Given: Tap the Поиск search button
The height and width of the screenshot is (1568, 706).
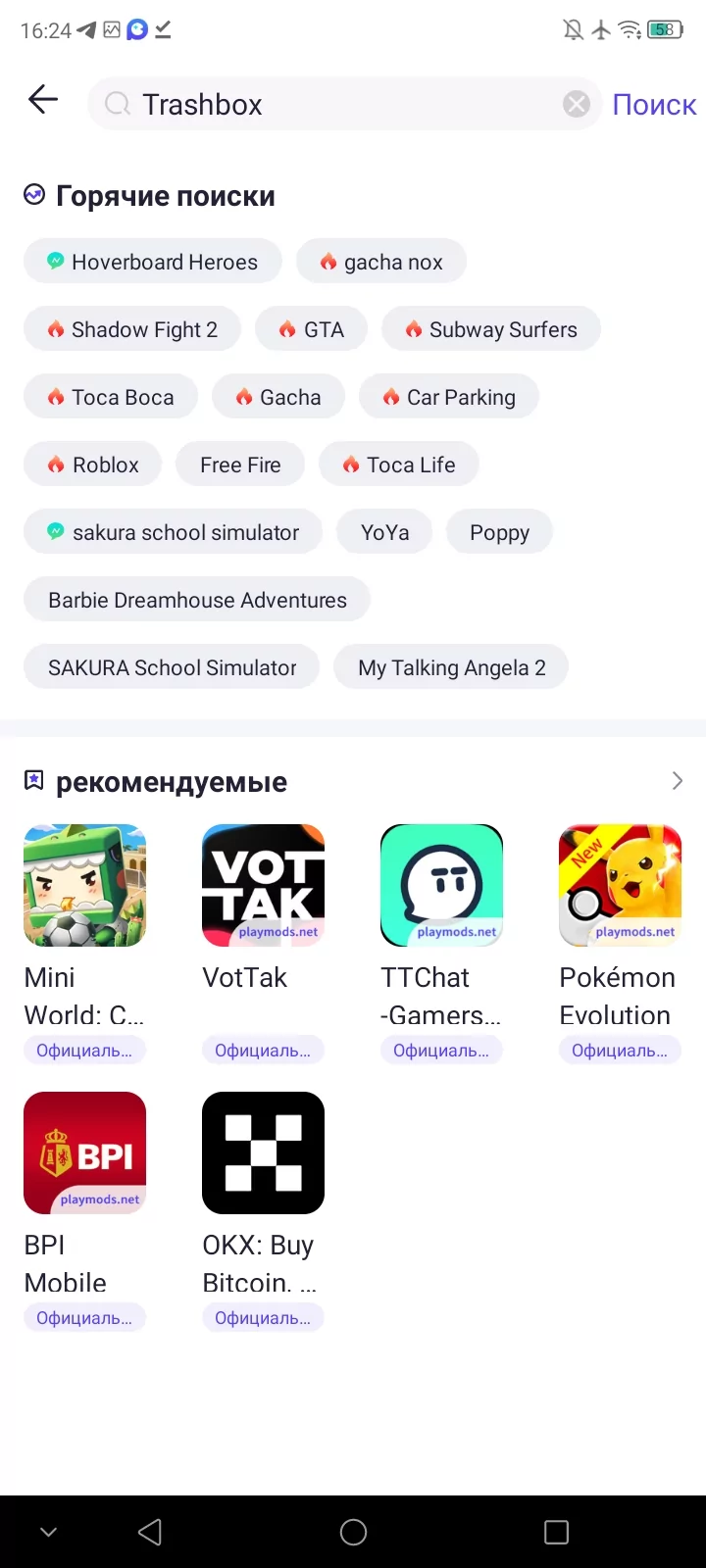Looking at the screenshot, I should click(653, 105).
